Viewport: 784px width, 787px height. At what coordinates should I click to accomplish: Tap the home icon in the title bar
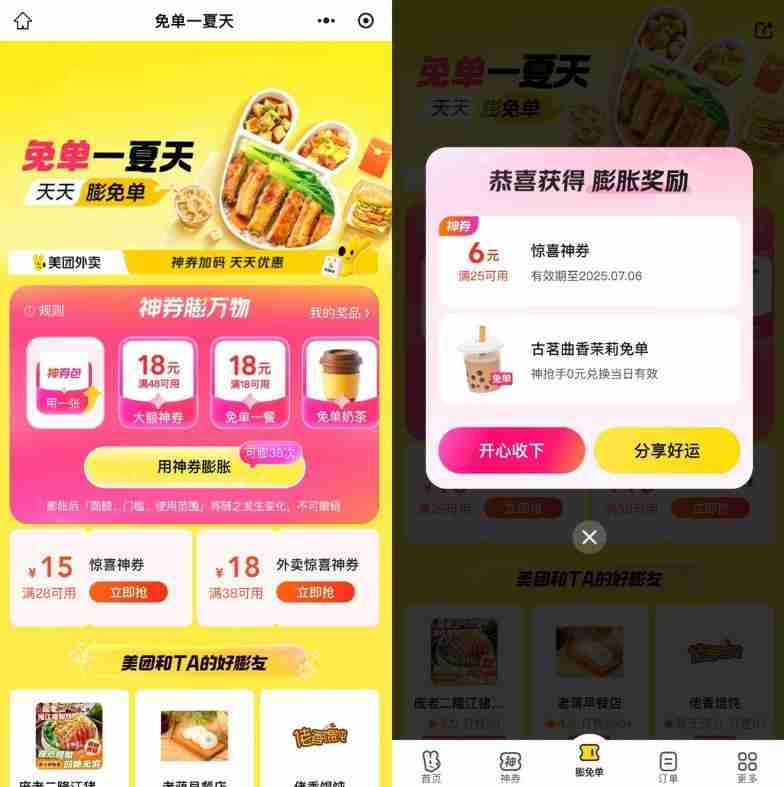tap(22, 21)
